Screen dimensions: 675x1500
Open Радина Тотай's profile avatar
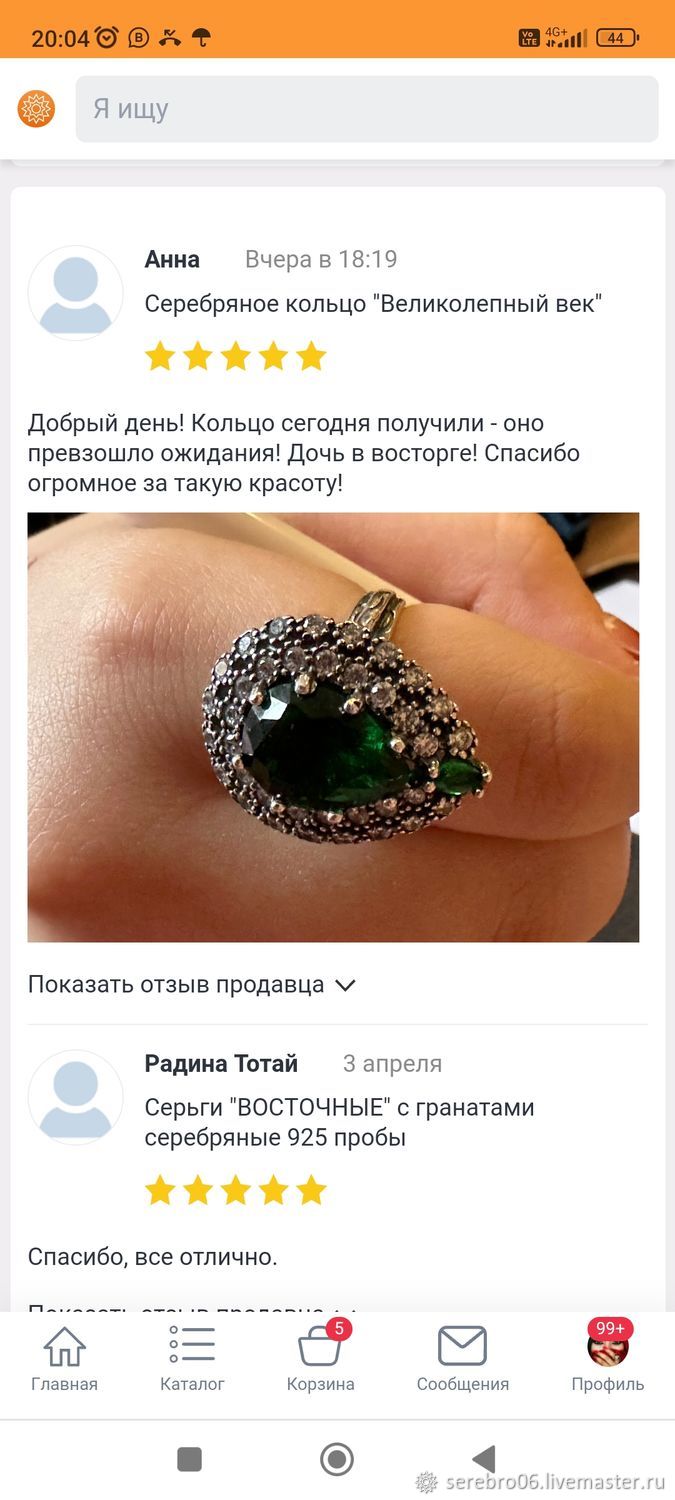point(76,1097)
